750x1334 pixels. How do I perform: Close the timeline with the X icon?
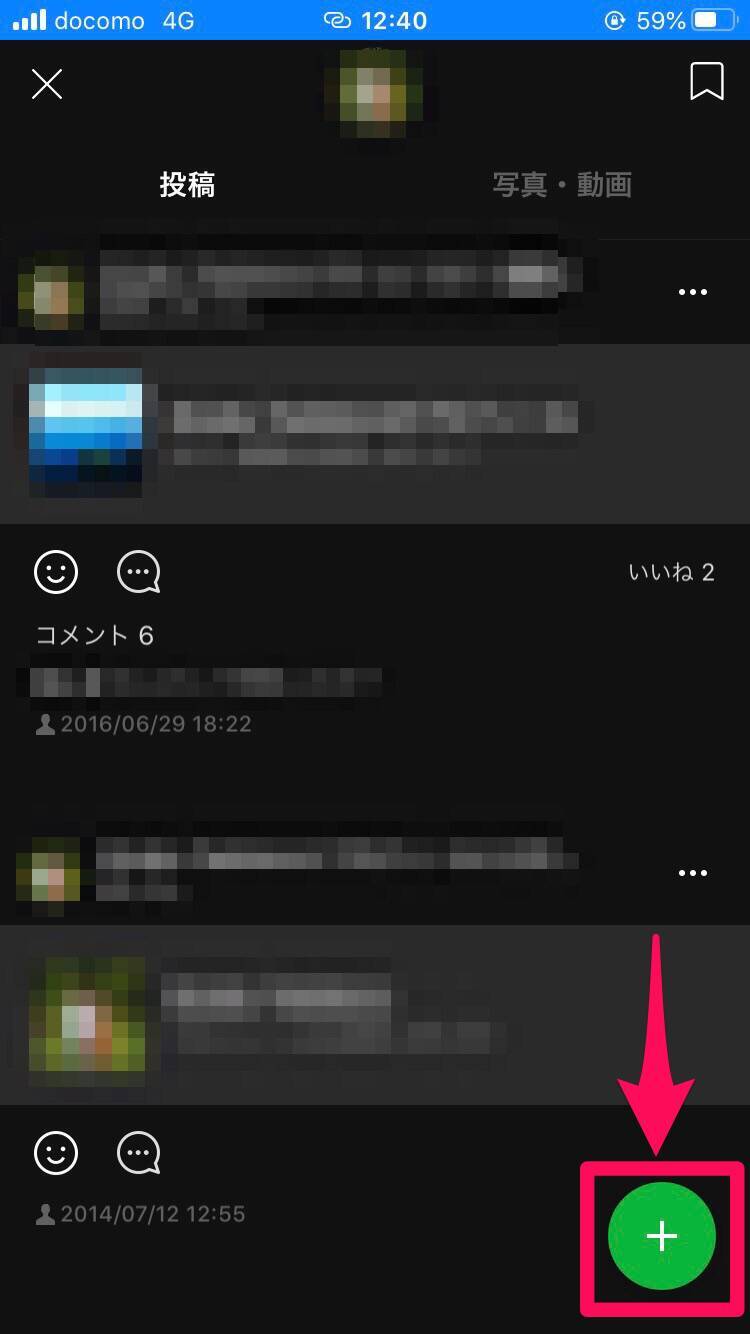pyautogui.click(x=47, y=84)
